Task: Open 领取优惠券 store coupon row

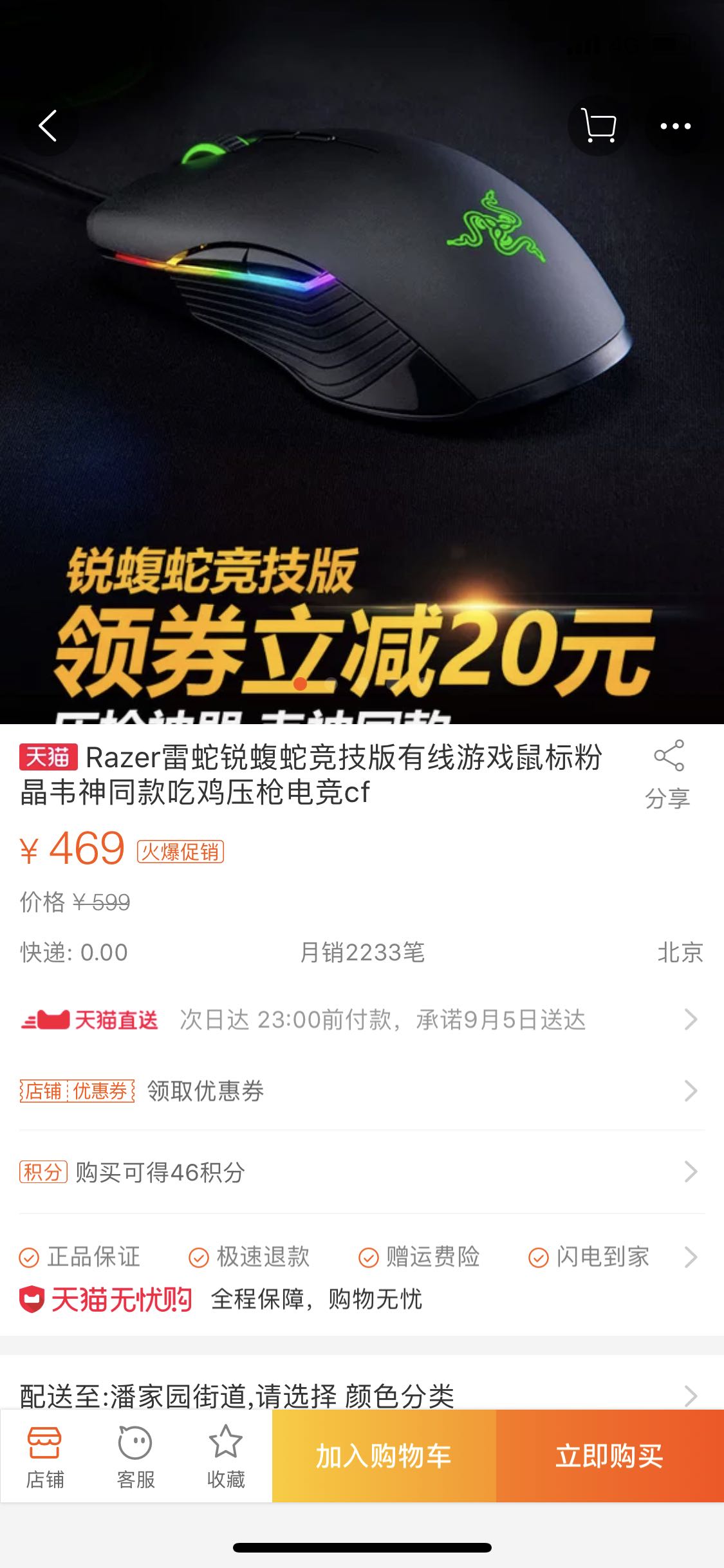Action: click(x=362, y=1091)
